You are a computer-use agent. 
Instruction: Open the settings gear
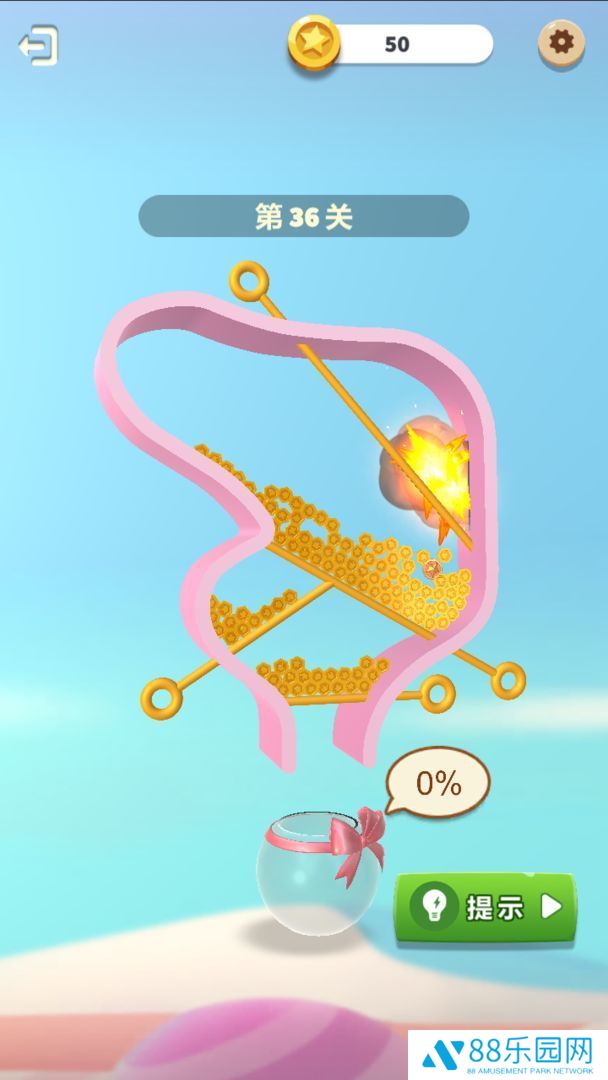(561, 43)
